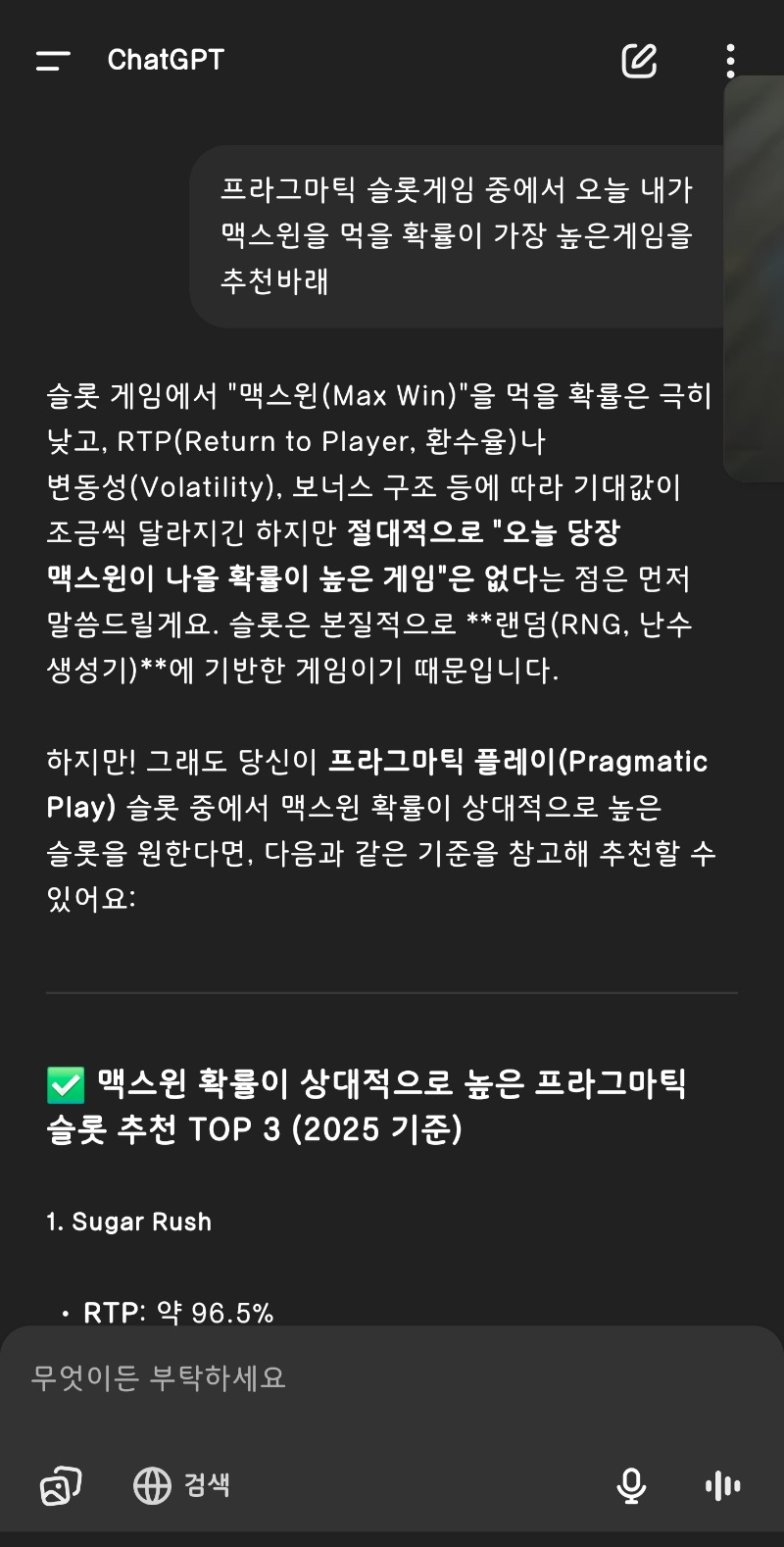Start microphone voice dictation
784x1547 pixels.
pos(631,1486)
